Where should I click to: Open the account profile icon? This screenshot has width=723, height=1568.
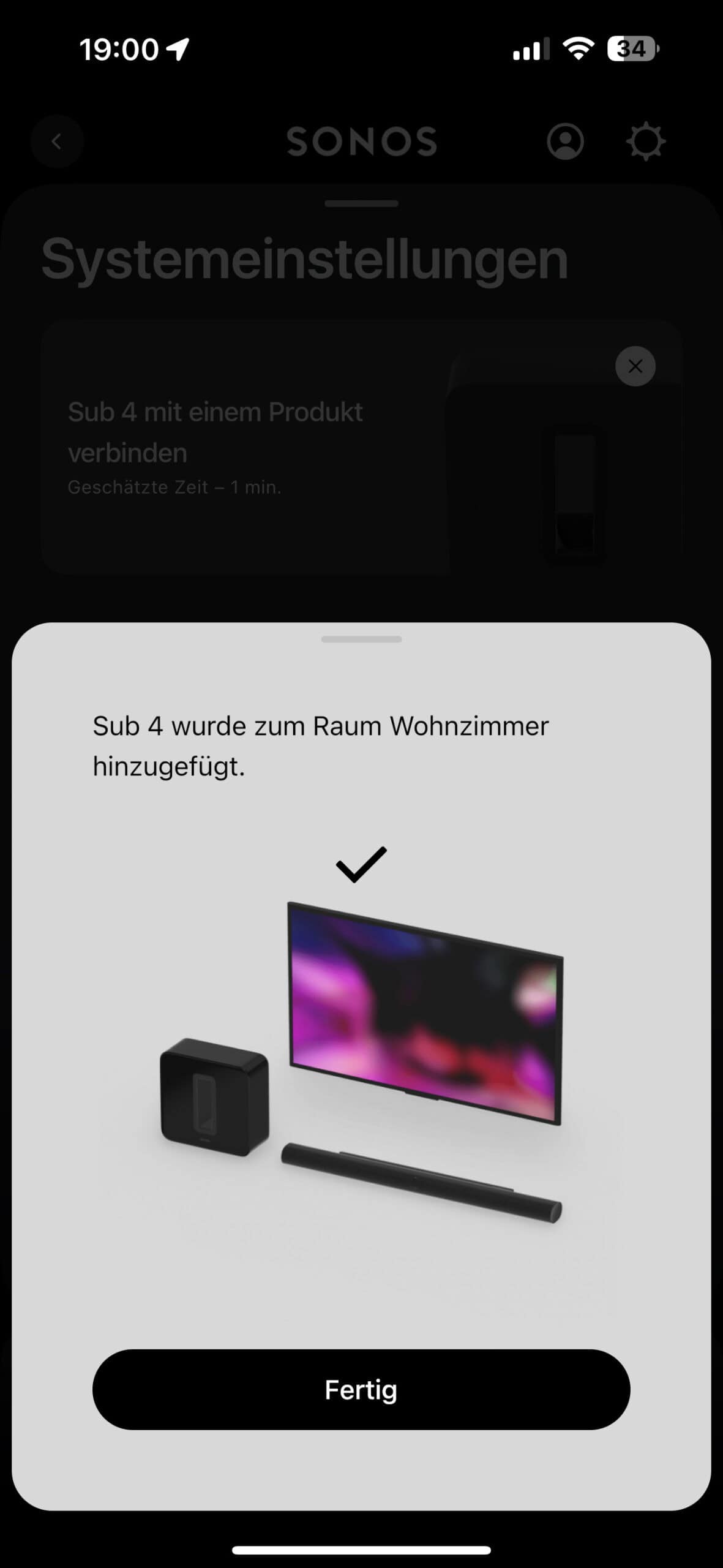pos(564,141)
